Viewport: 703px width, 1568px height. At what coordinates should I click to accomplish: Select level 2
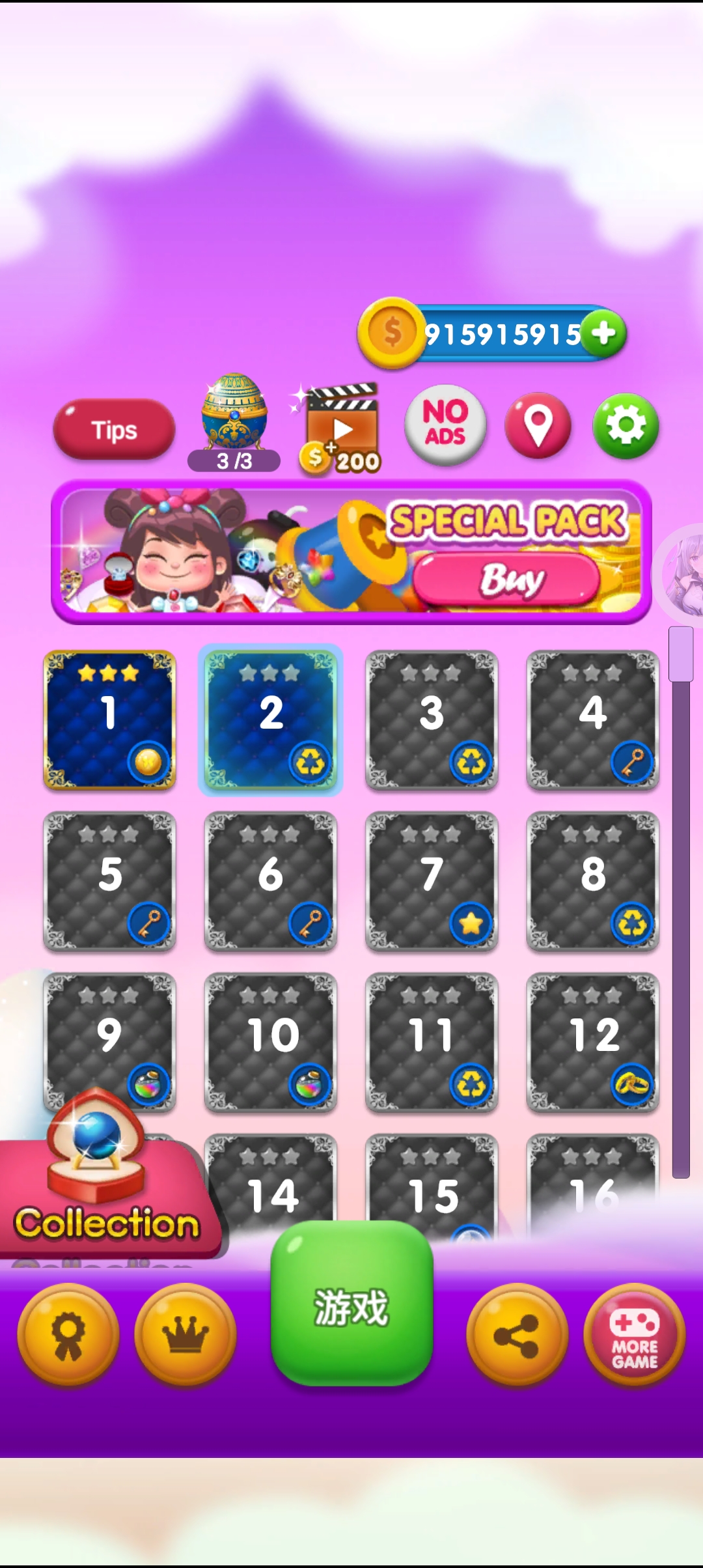click(270, 720)
